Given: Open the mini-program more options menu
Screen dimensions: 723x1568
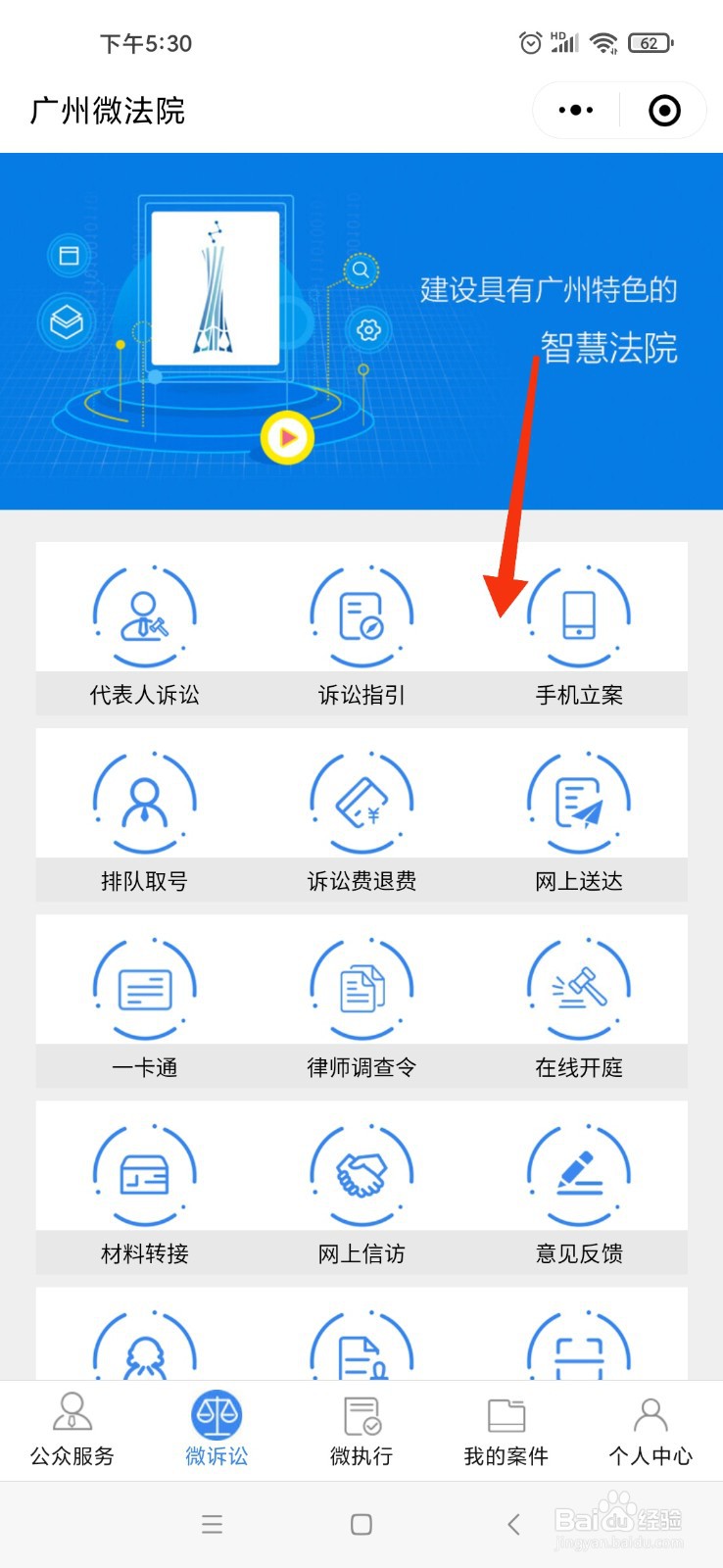Looking at the screenshot, I should 575,110.
